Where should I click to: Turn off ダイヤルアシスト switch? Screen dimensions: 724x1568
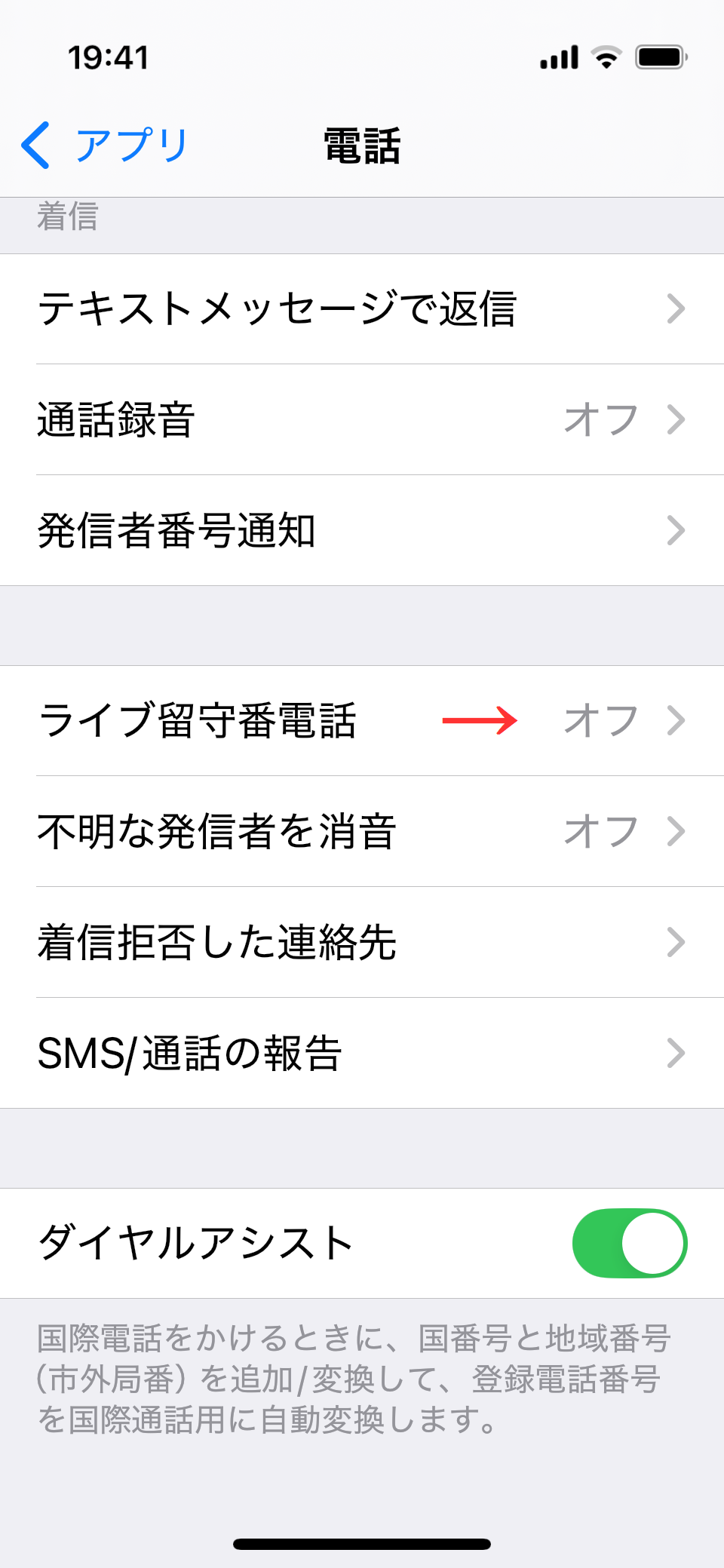[629, 1244]
